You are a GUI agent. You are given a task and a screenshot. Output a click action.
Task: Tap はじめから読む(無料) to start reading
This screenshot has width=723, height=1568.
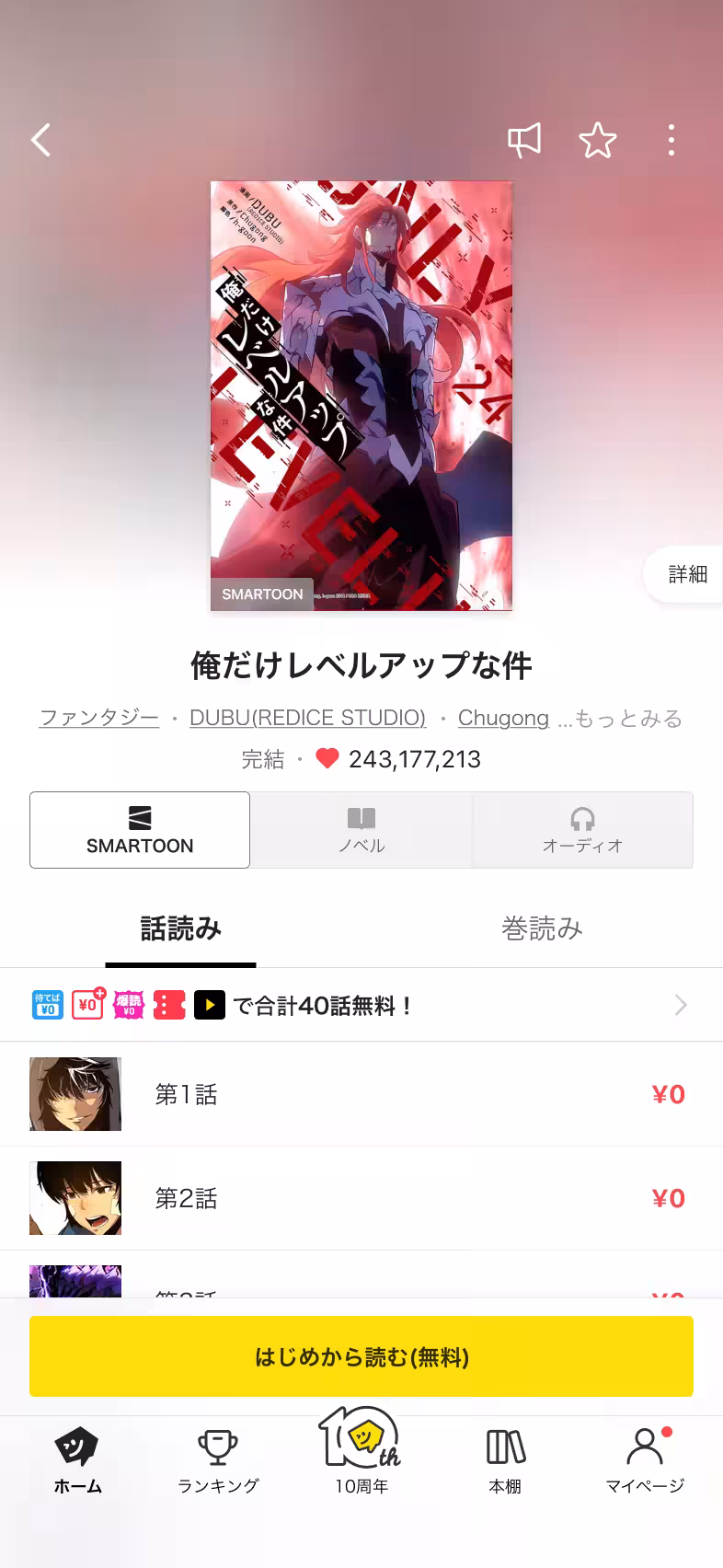click(x=361, y=1355)
